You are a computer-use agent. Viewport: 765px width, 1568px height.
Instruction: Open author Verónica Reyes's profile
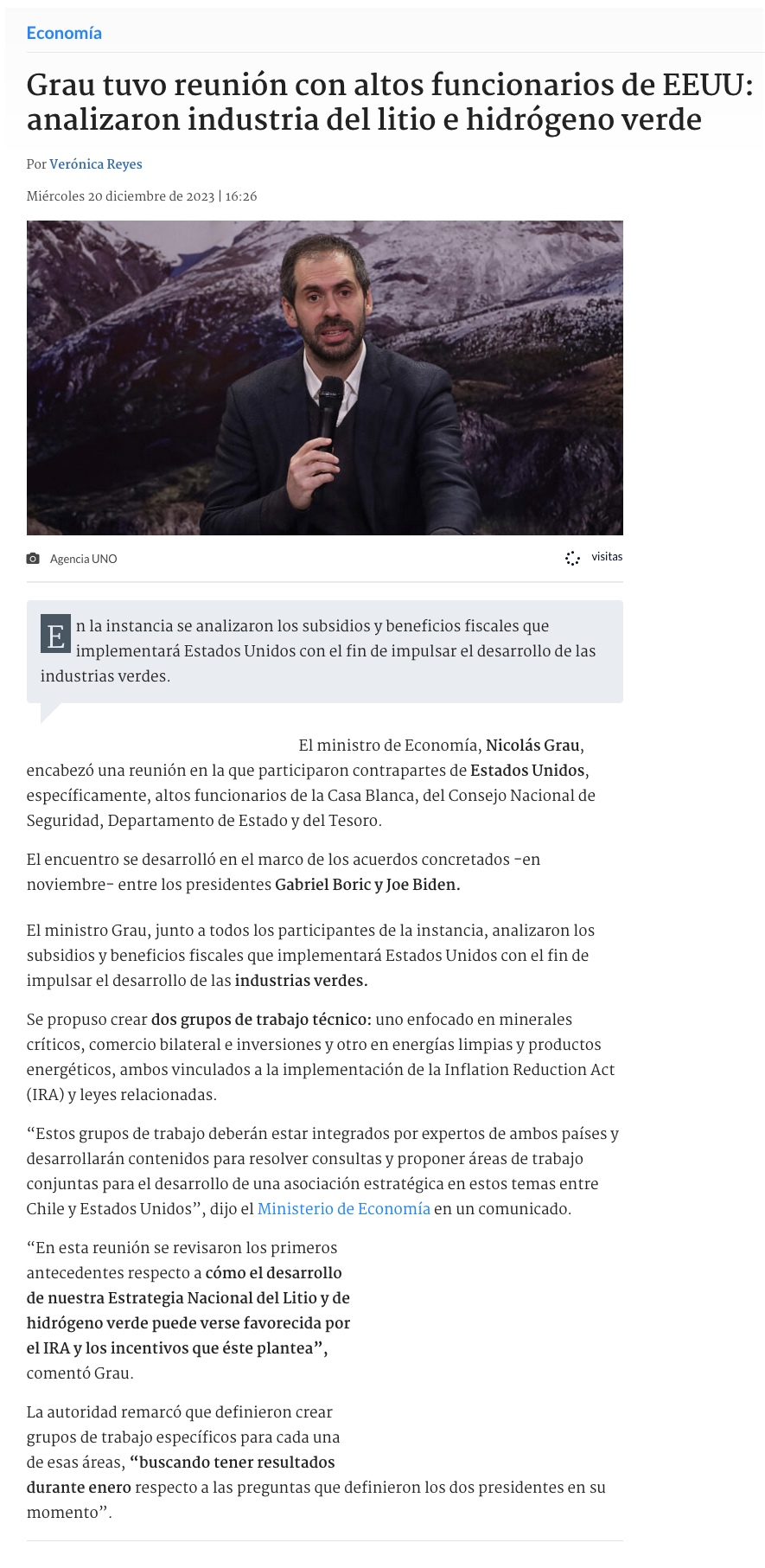click(95, 164)
